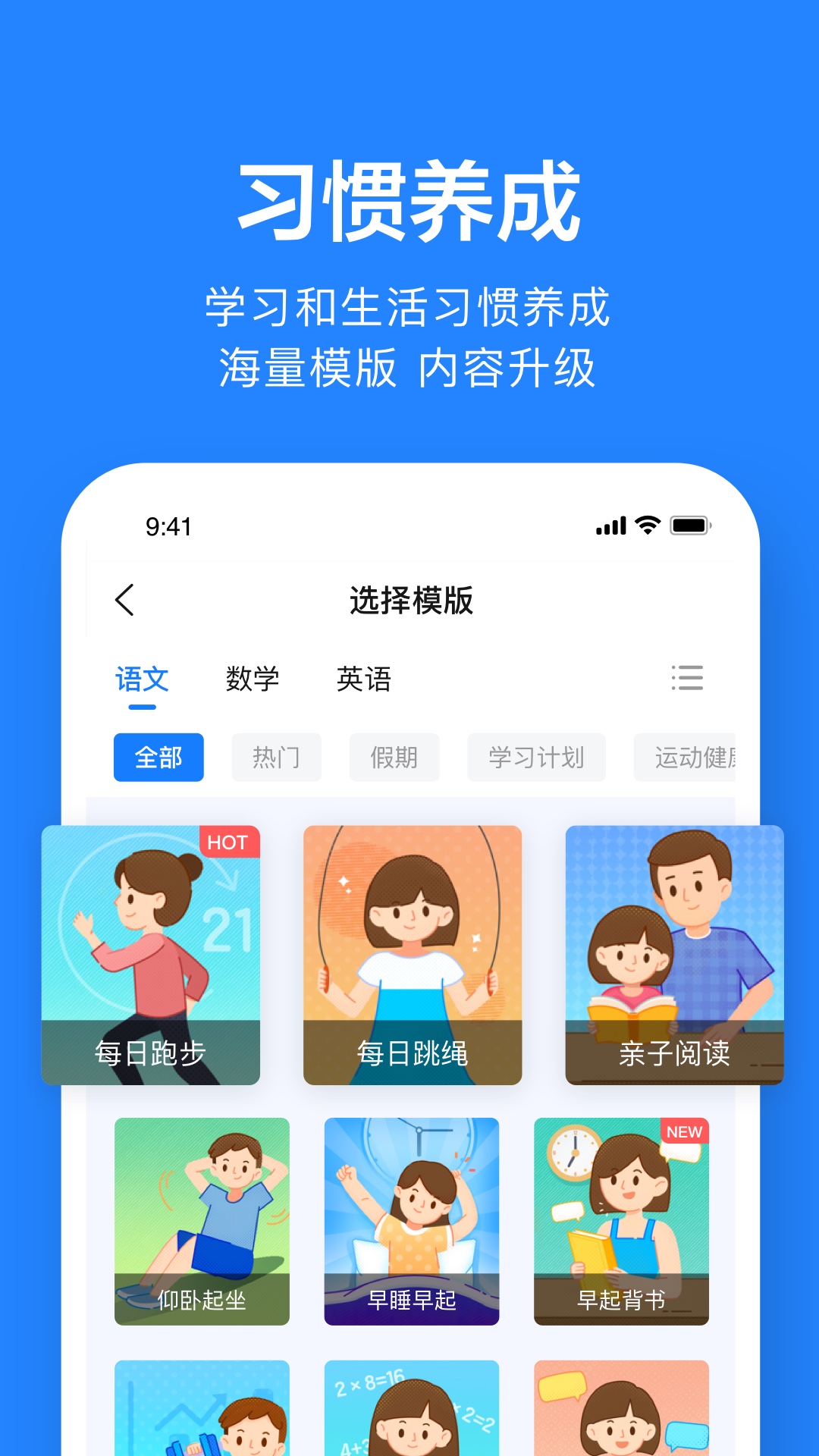Viewport: 819px width, 1456px height.
Task: Select the 学习计划 filter button
Action: tap(536, 757)
